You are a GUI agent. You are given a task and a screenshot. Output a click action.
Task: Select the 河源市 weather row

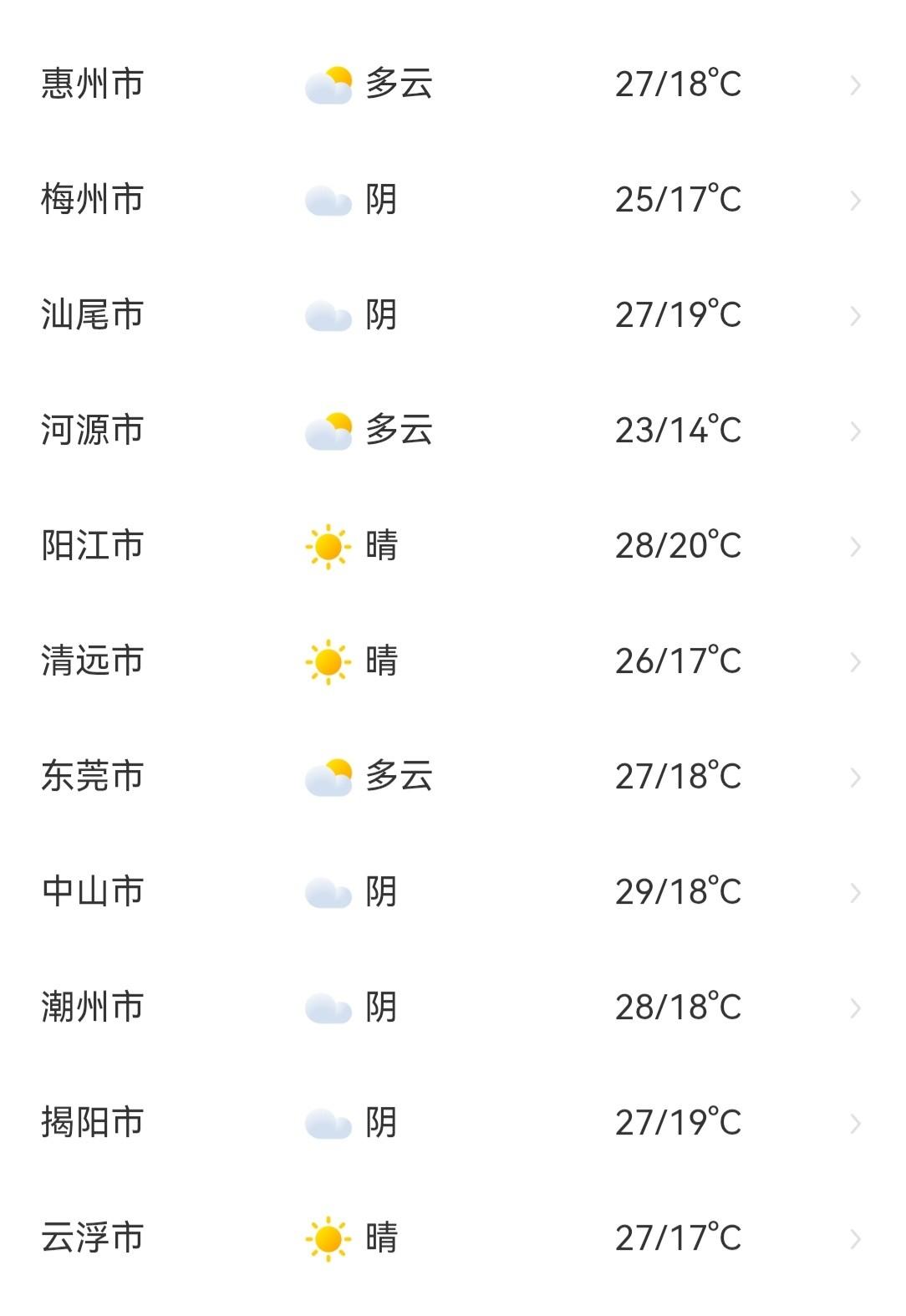click(x=451, y=431)
